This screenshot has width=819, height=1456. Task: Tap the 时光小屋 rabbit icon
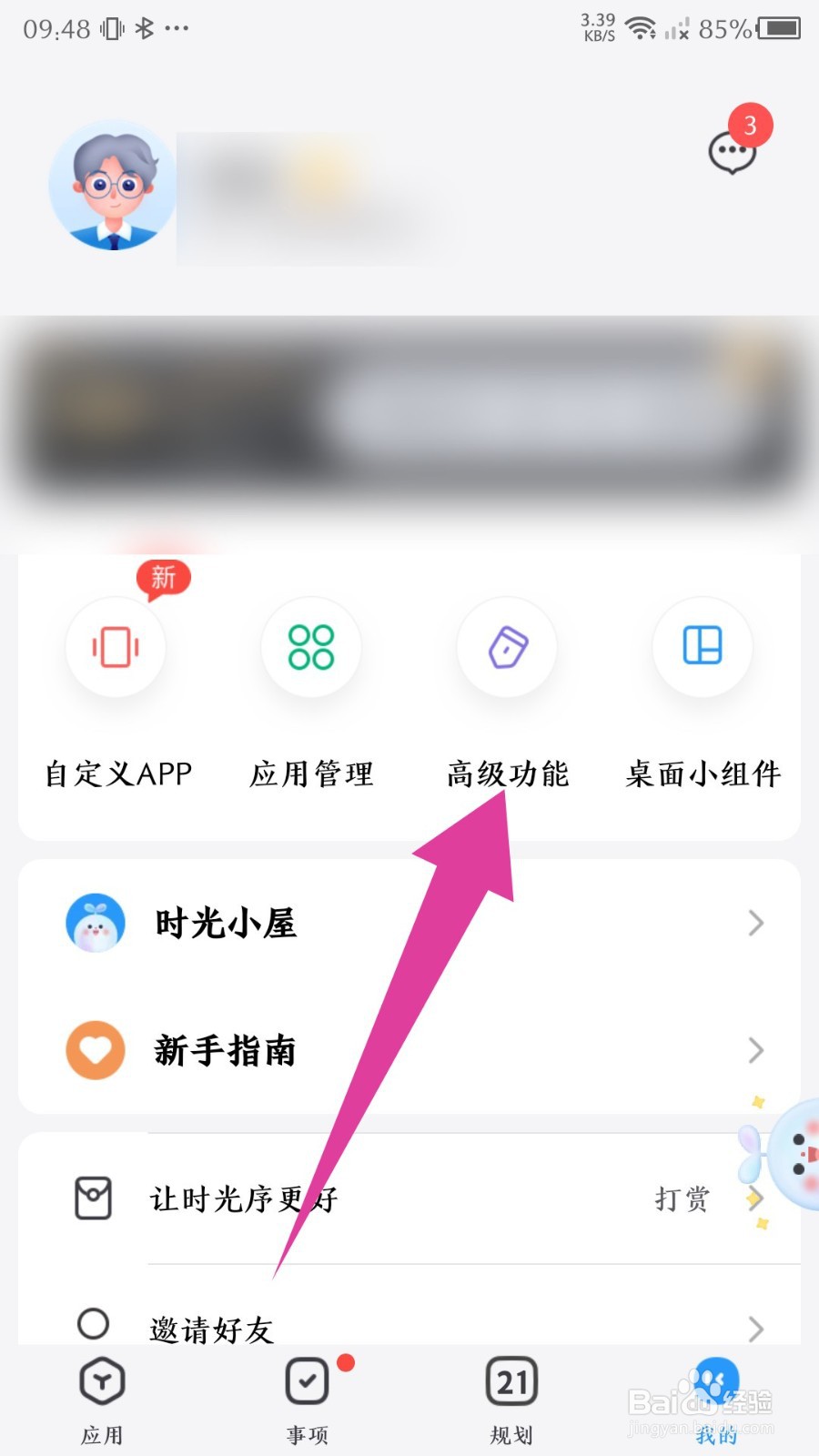point(95,923)
